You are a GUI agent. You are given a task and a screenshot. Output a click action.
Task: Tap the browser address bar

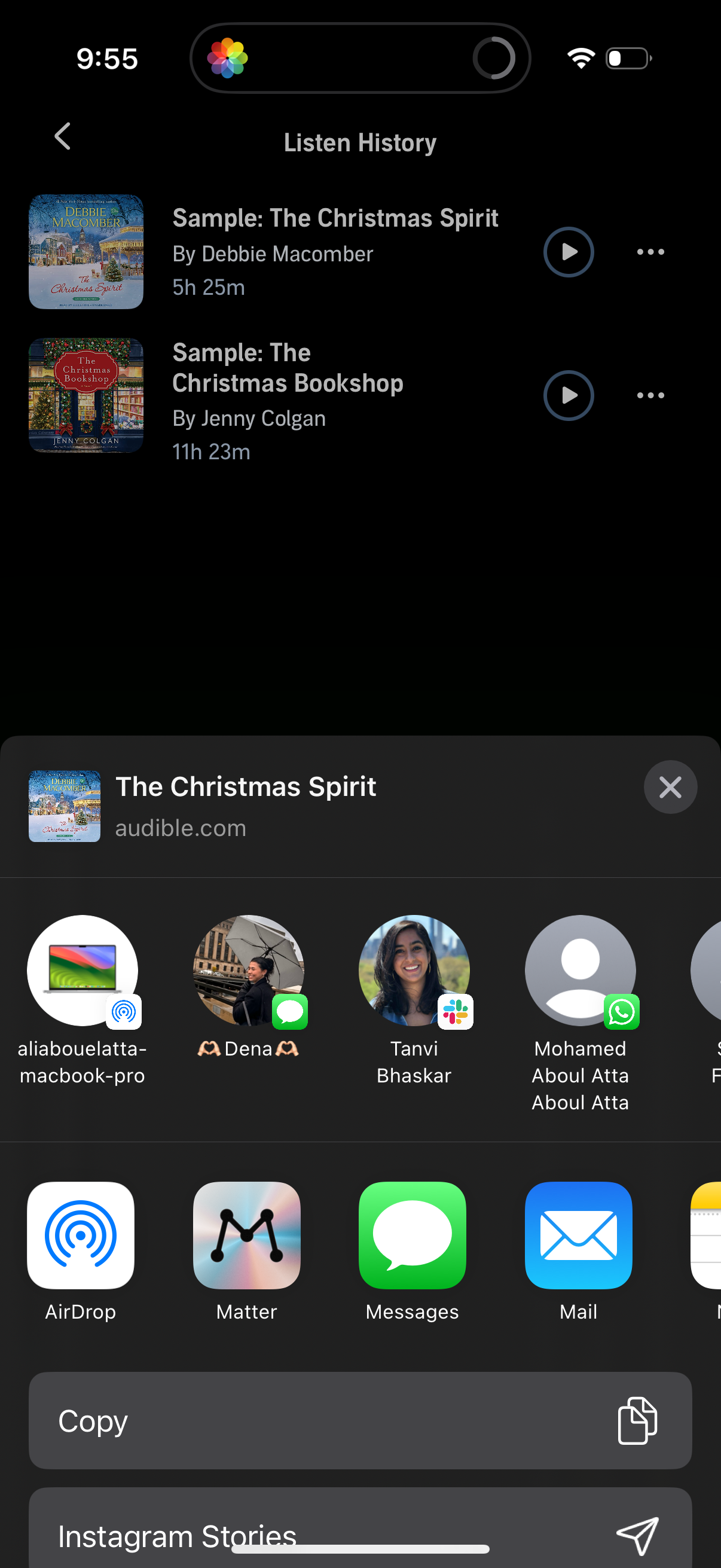(x=360, y=58)
